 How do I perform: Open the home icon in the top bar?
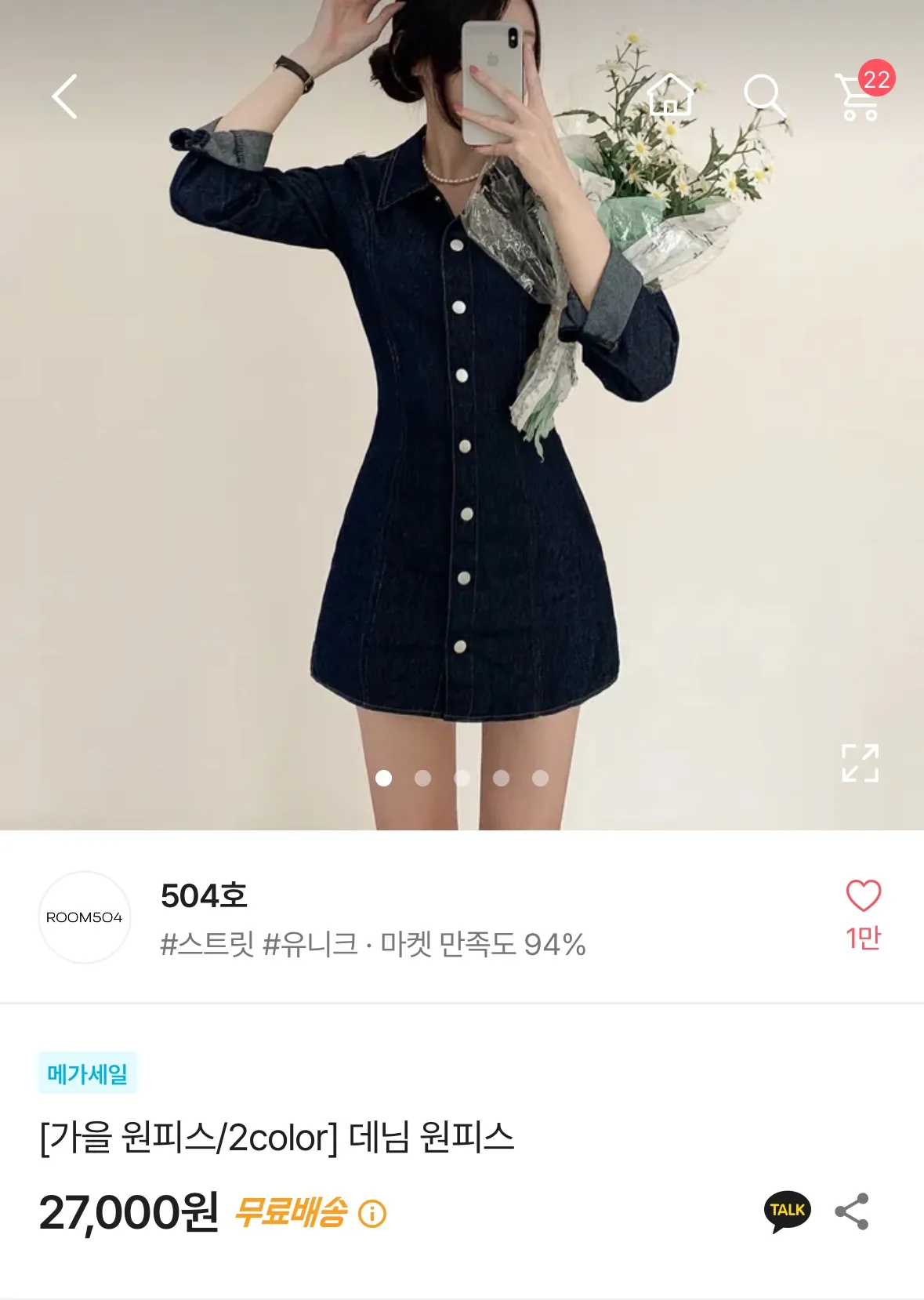[670, 95]
